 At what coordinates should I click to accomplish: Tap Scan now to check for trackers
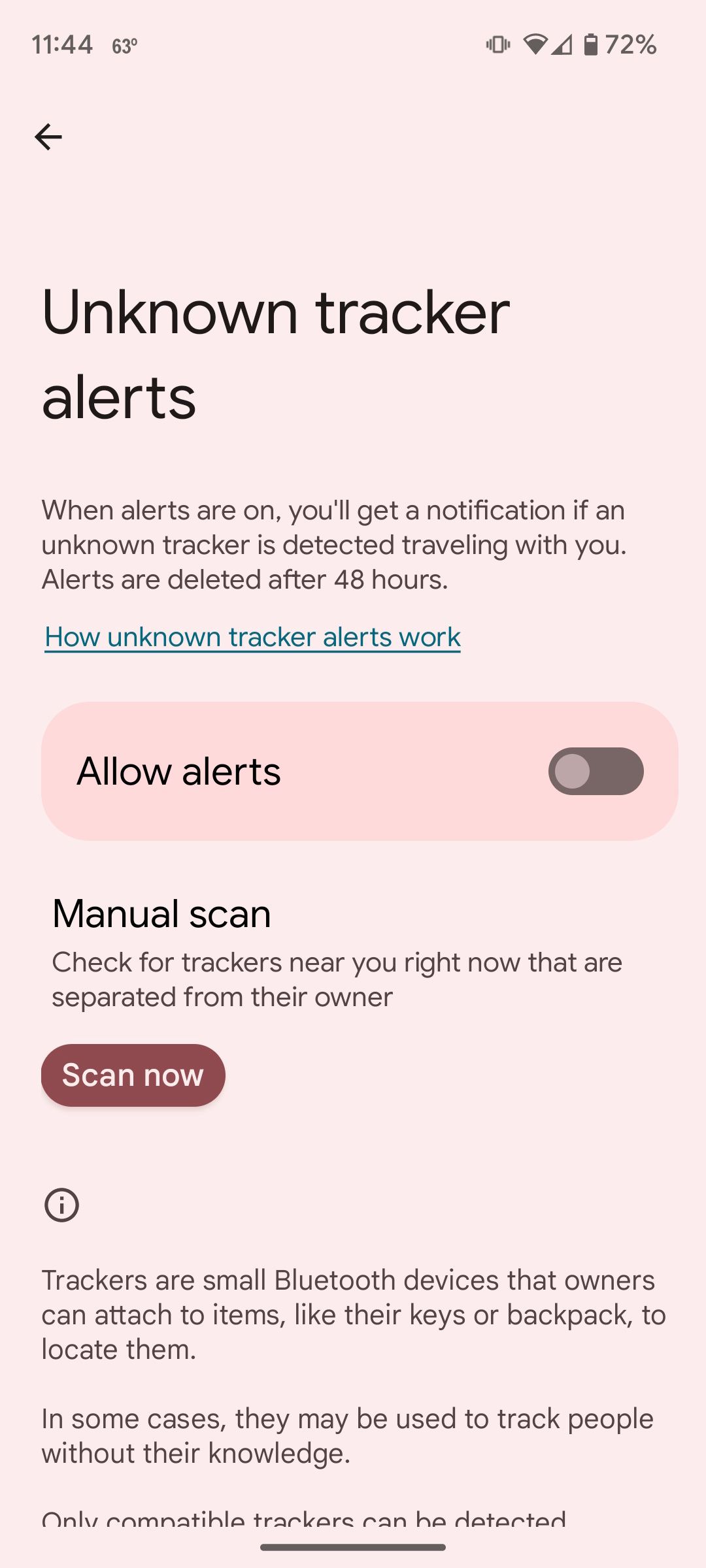[133, 1075]
